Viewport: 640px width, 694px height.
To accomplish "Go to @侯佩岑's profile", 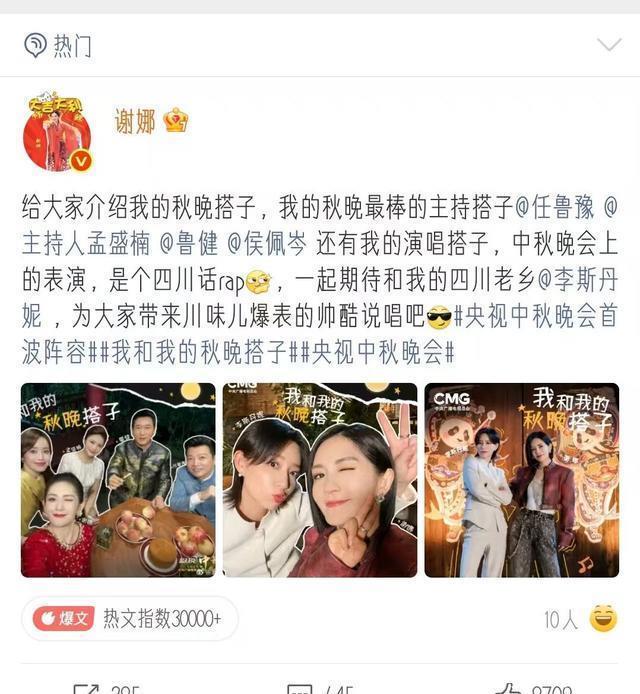I will pyautogui.click(x=266, y=243).
